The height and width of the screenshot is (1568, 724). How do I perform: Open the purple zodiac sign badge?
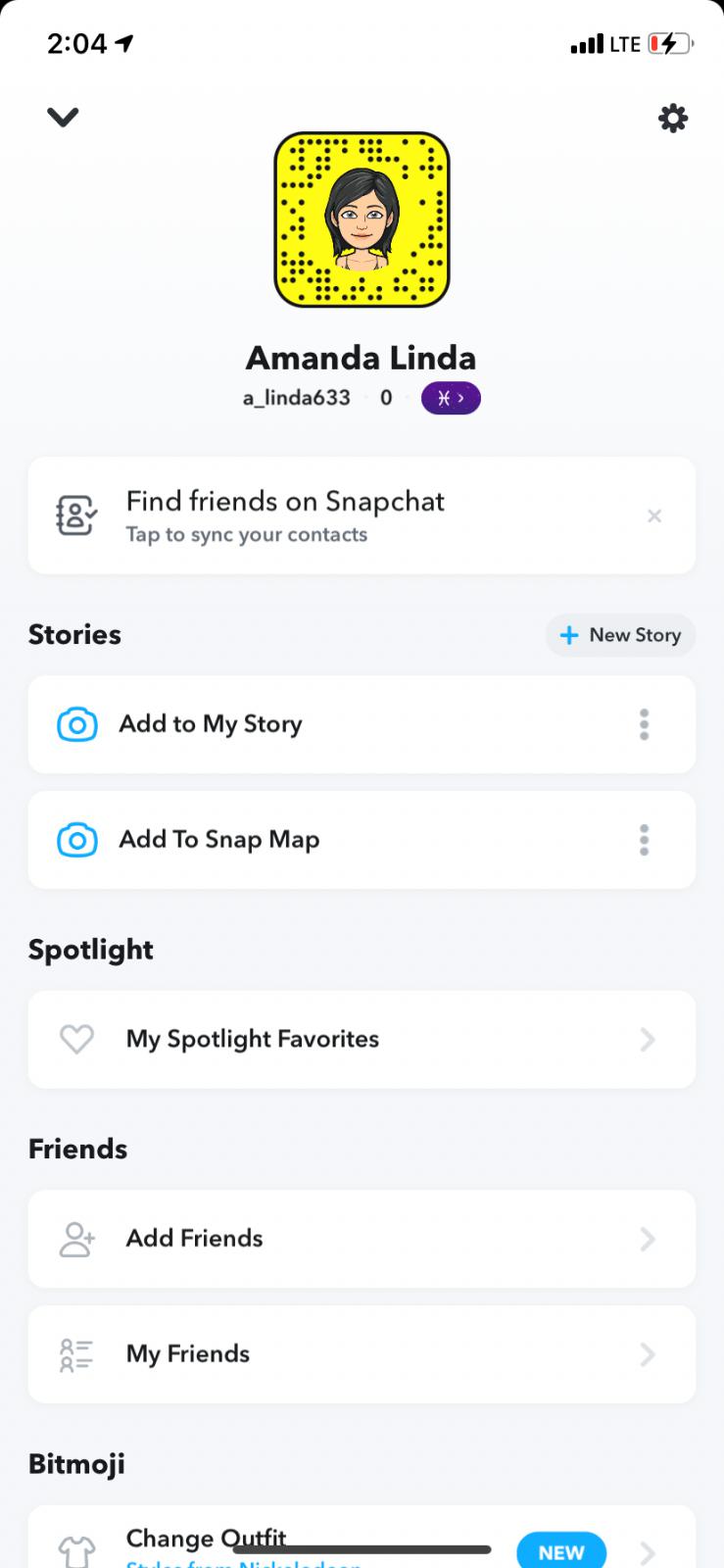click(x=451, y=398)
